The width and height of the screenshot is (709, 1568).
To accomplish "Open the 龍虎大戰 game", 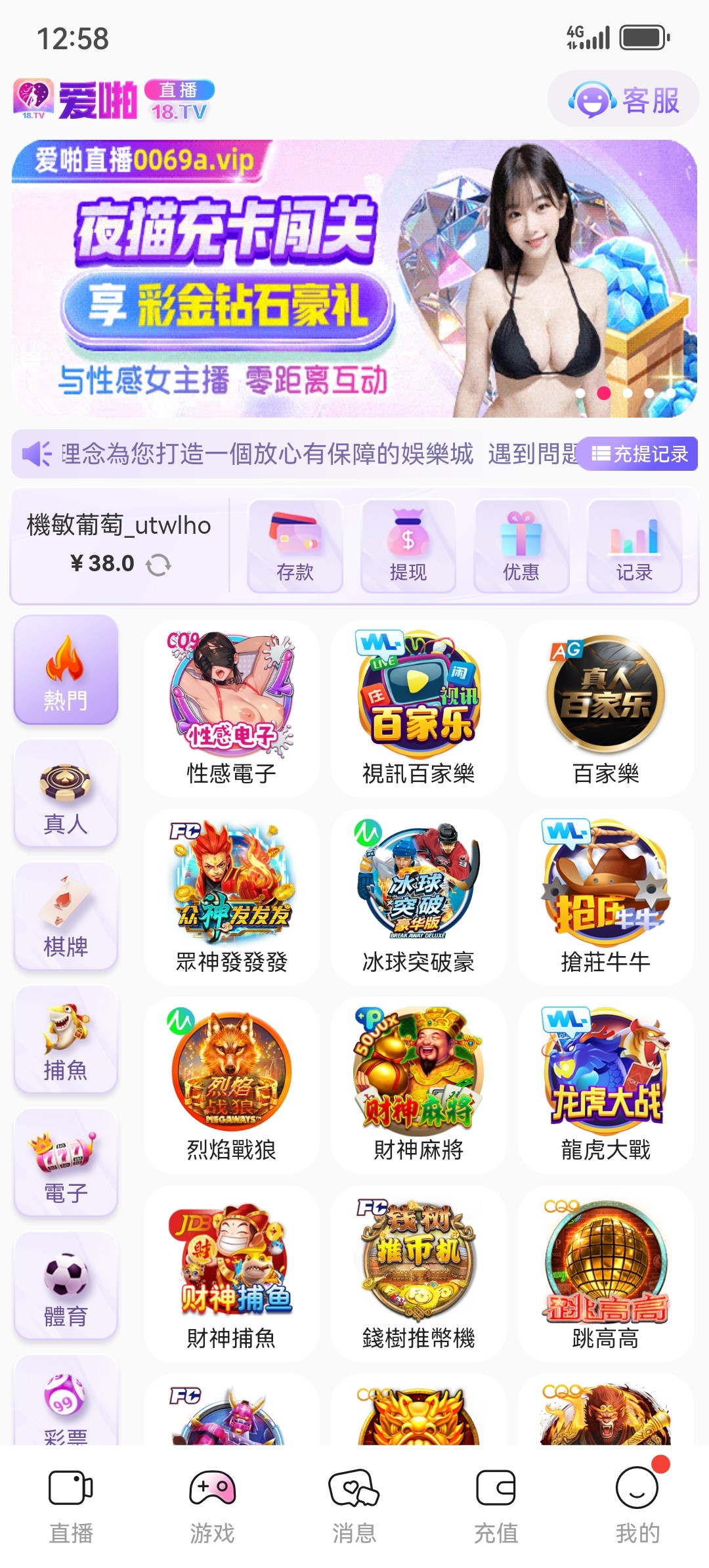I will (x=605, y=1084).
